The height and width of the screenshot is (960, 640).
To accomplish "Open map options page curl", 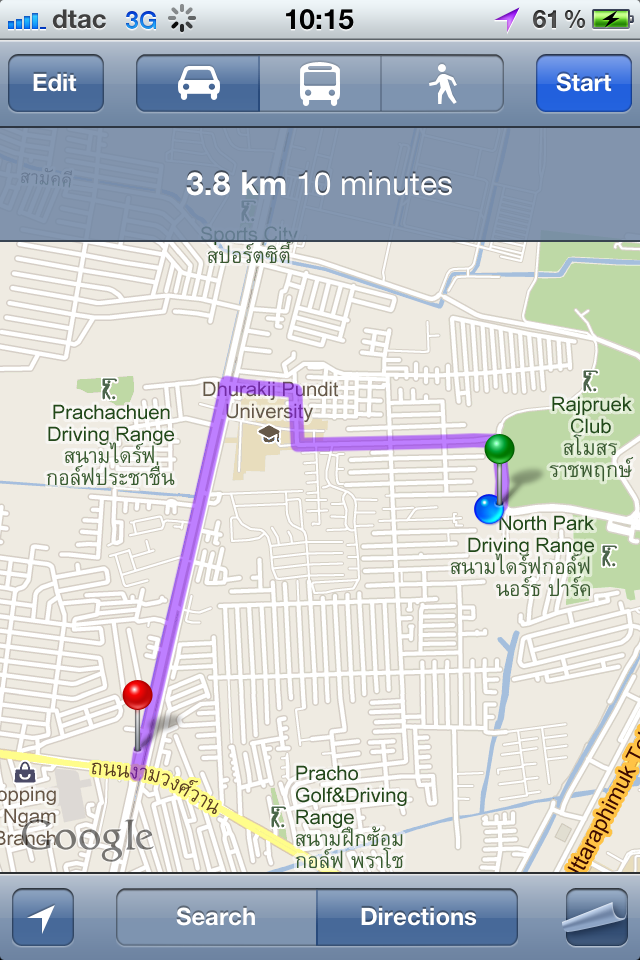I will (596, 917).
